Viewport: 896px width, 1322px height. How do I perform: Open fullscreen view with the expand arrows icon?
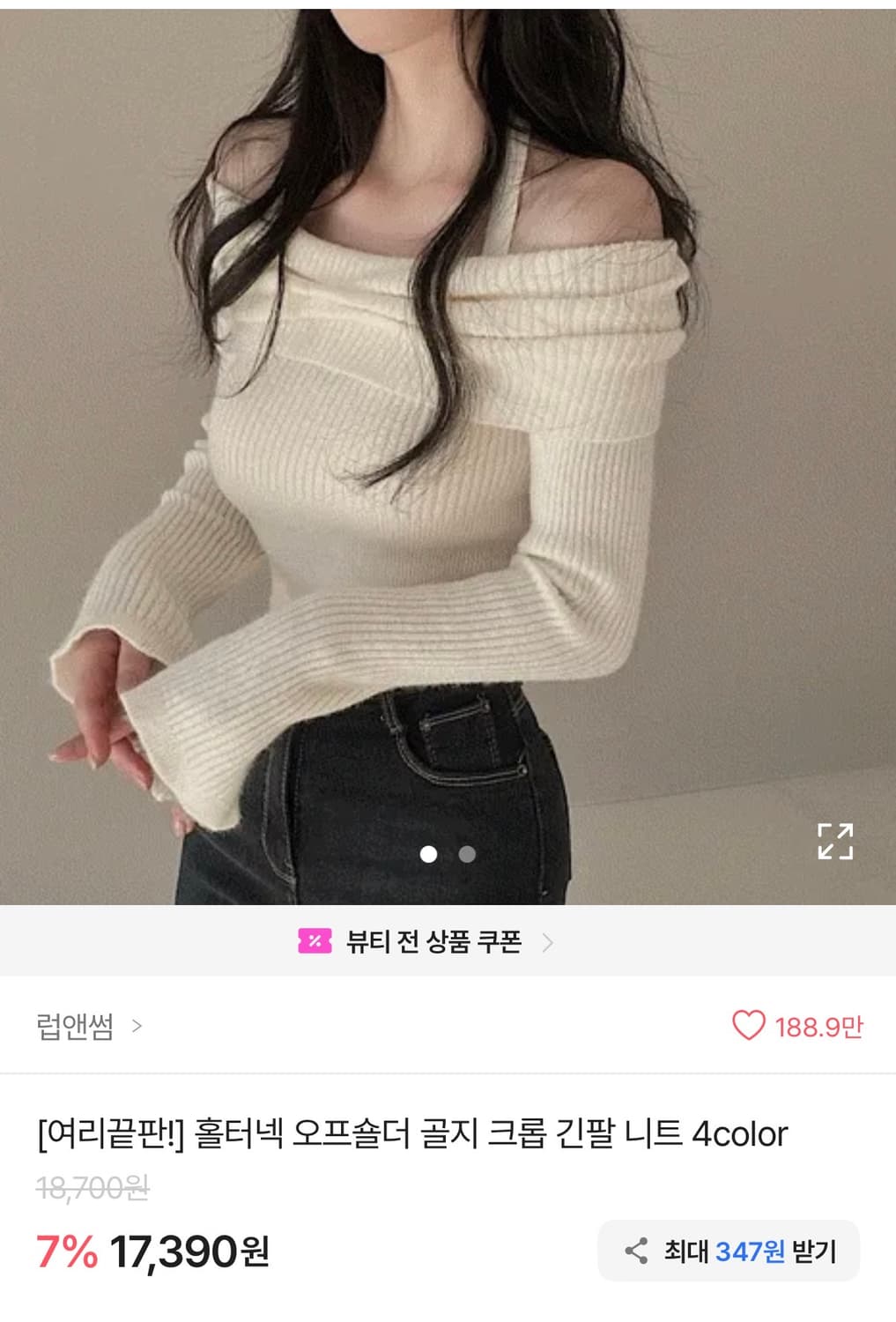(836, 843)
